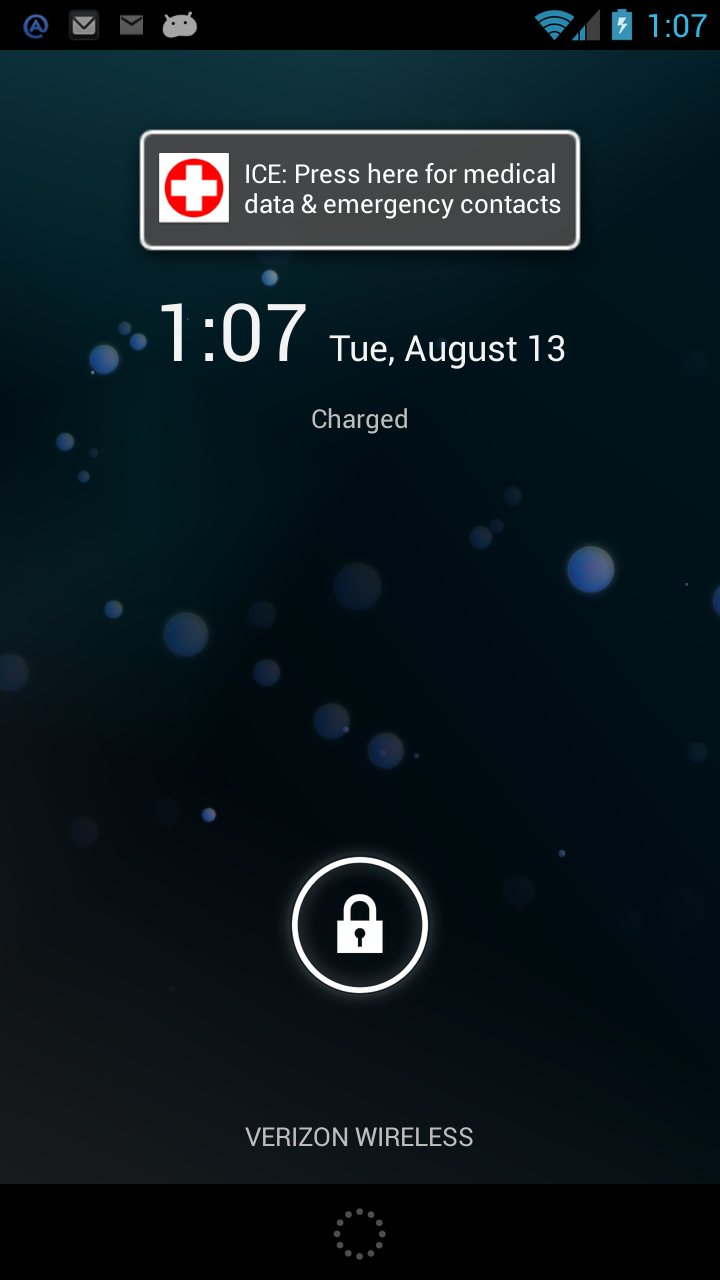
Task: Select the ICE widget rounded border
Action: pyautogui.click(x=360, y=134)
